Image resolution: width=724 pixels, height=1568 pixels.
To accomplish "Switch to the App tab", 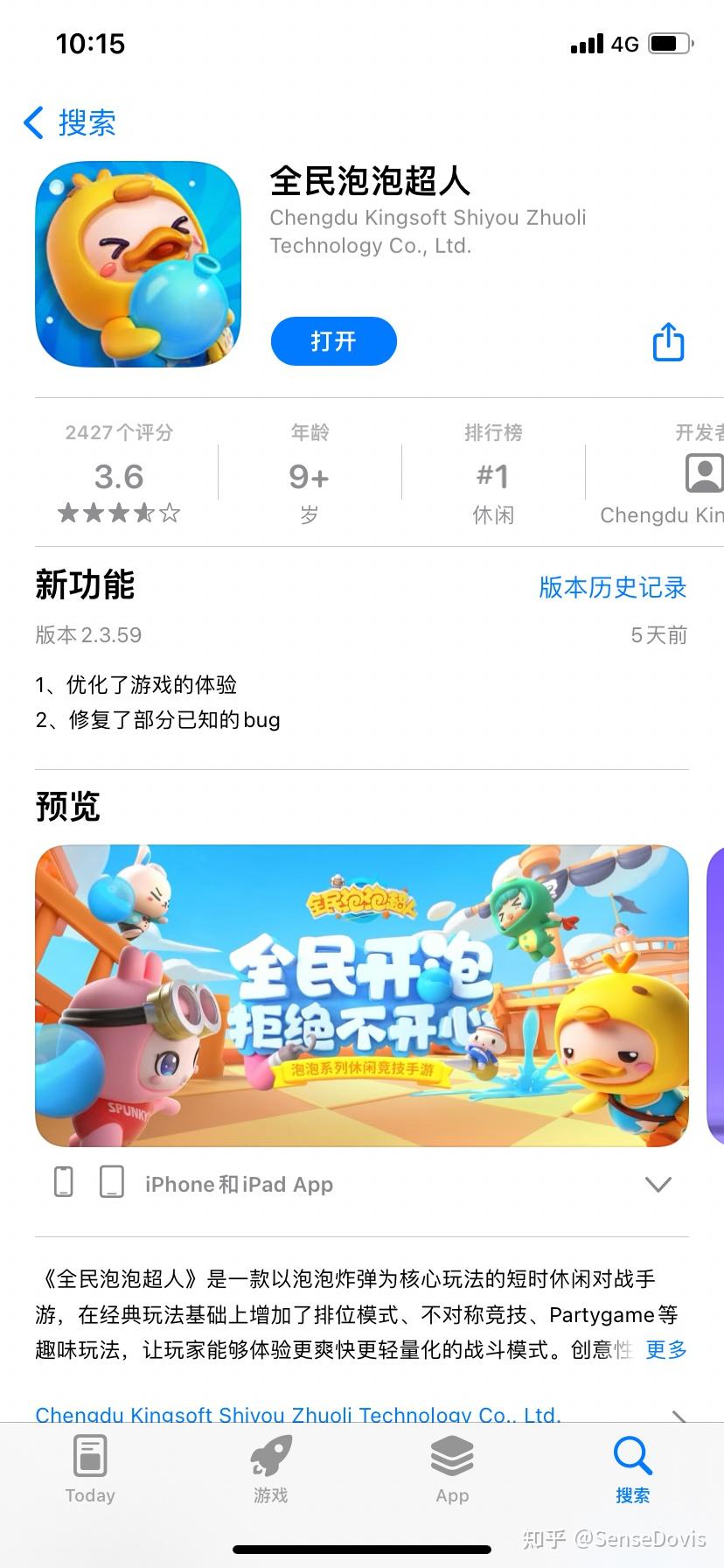I will coord(452,1471).
